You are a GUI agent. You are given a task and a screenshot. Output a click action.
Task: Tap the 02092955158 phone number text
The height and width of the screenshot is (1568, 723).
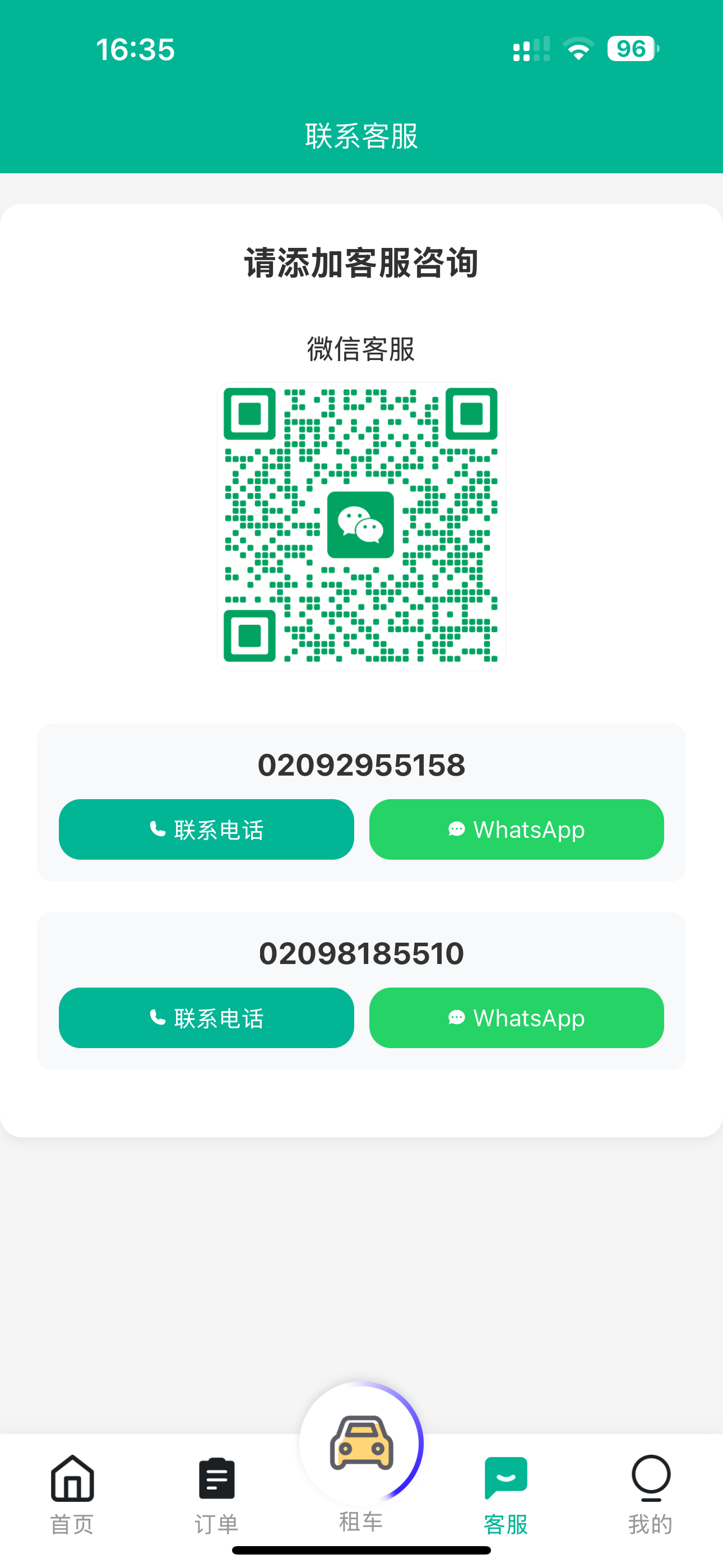[361, 765]
